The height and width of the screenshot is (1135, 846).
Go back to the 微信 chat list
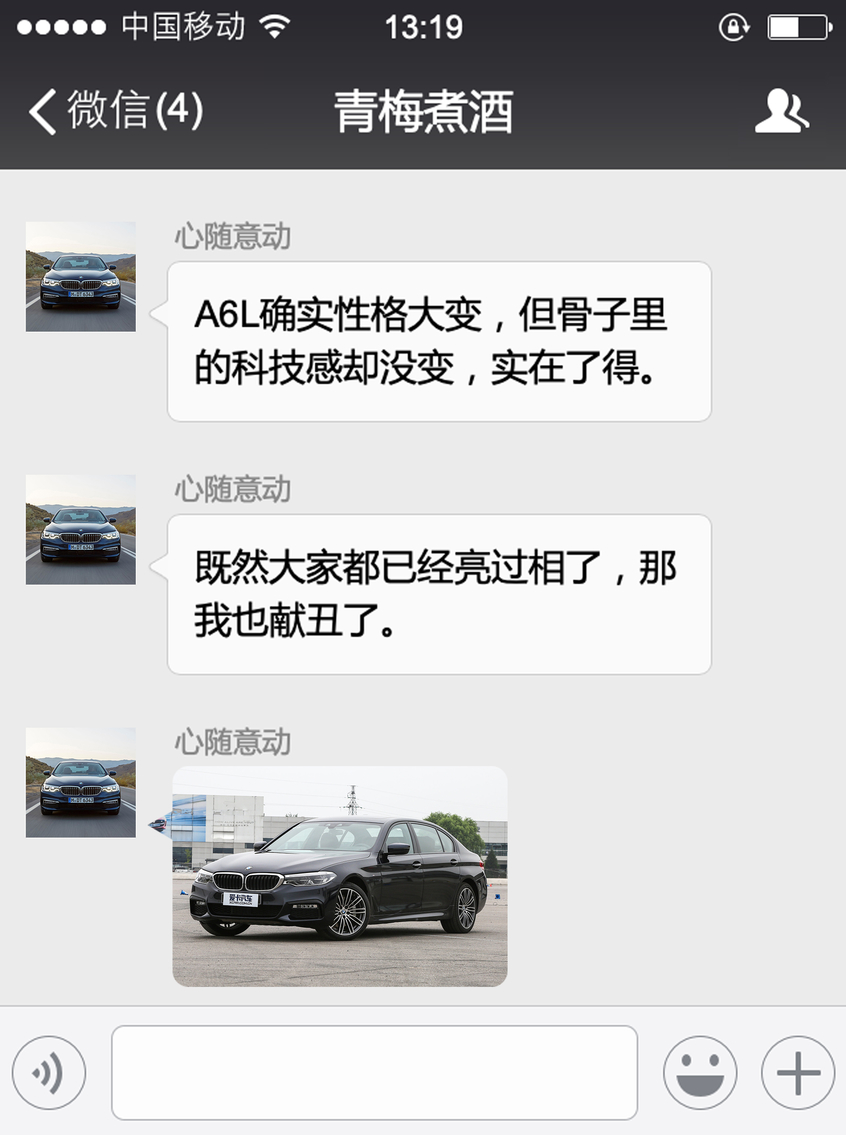click(115, 110)
